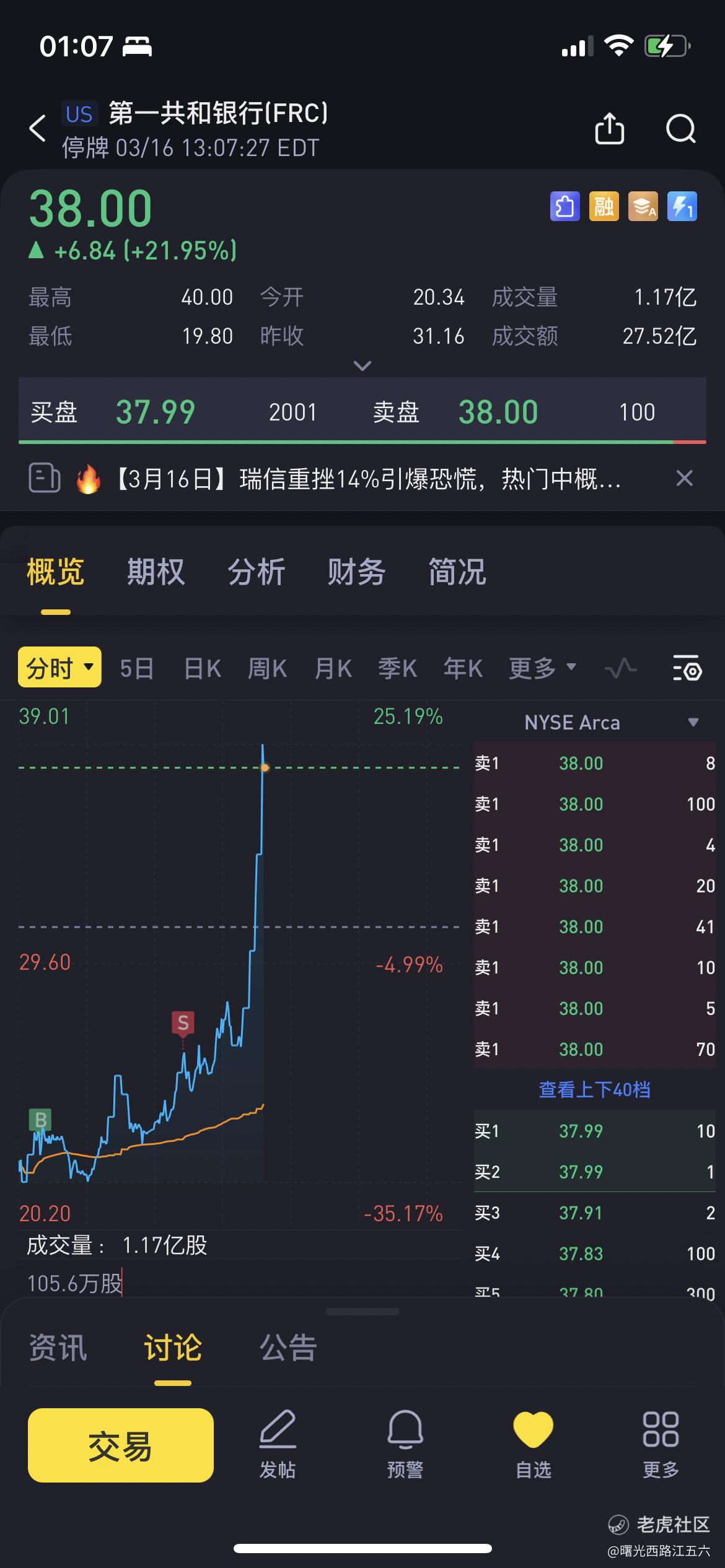The width and height of the screenshot is (725, 1568).
Task: Dismiss the 3月16日 news banner
Action: (684, 478)
